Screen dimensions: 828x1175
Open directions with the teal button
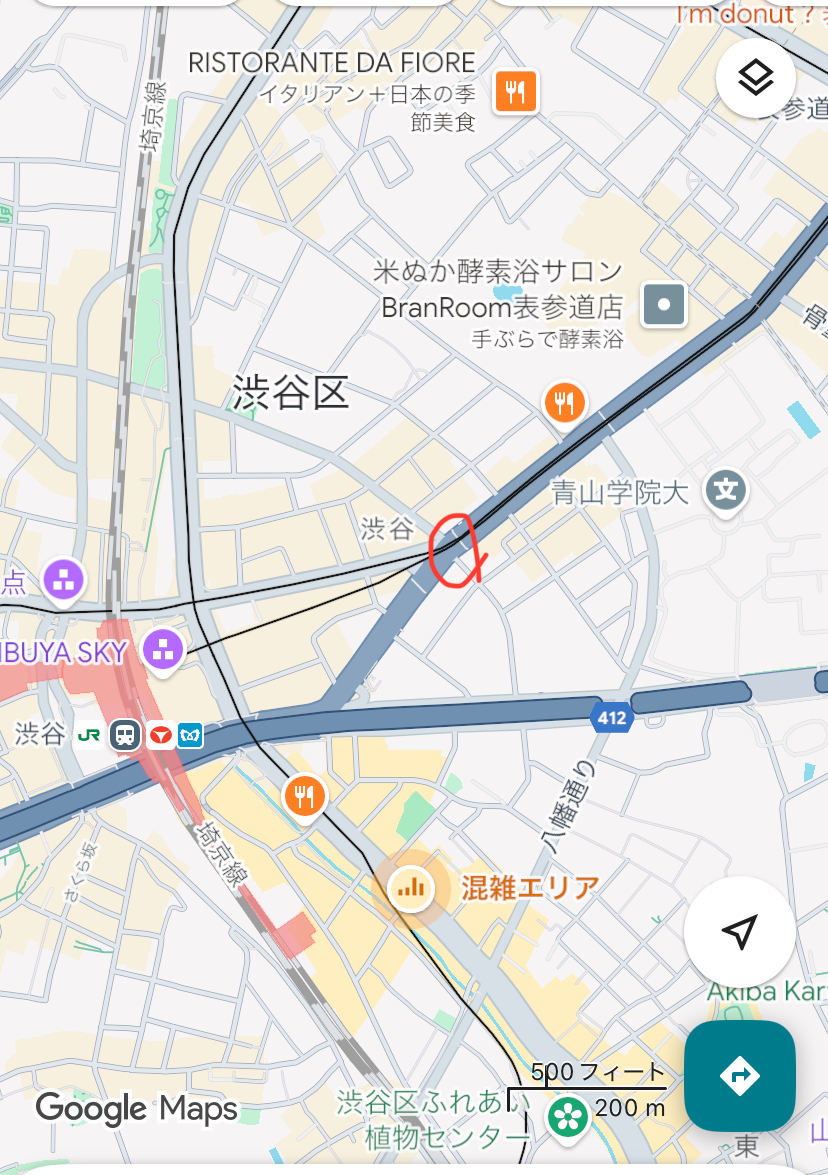(x=739, y=1075)
